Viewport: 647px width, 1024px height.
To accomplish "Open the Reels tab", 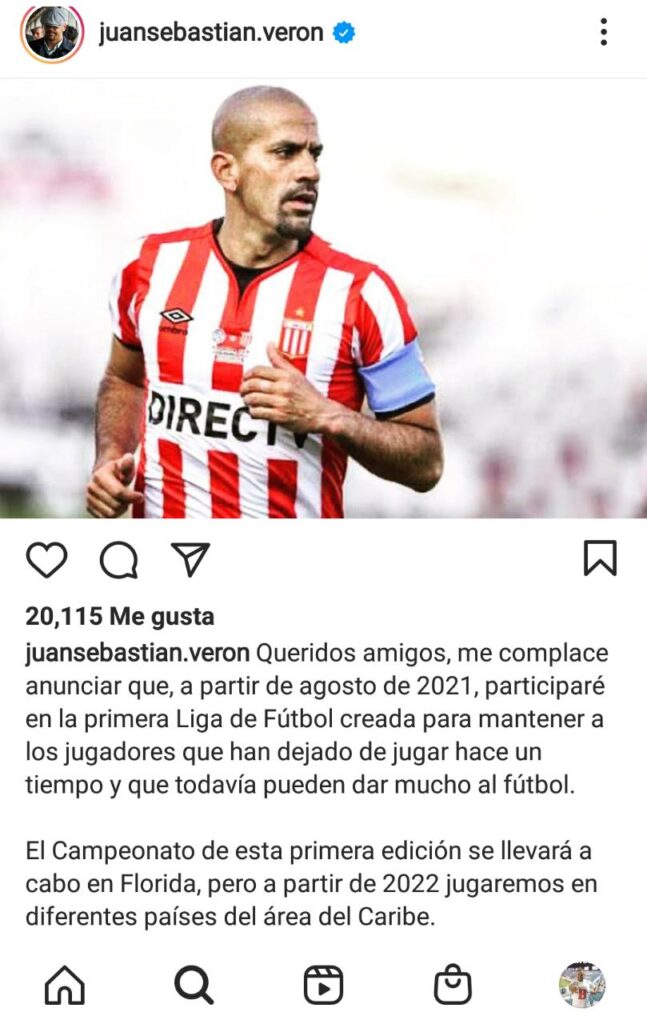I will click(x=323, y=985).
